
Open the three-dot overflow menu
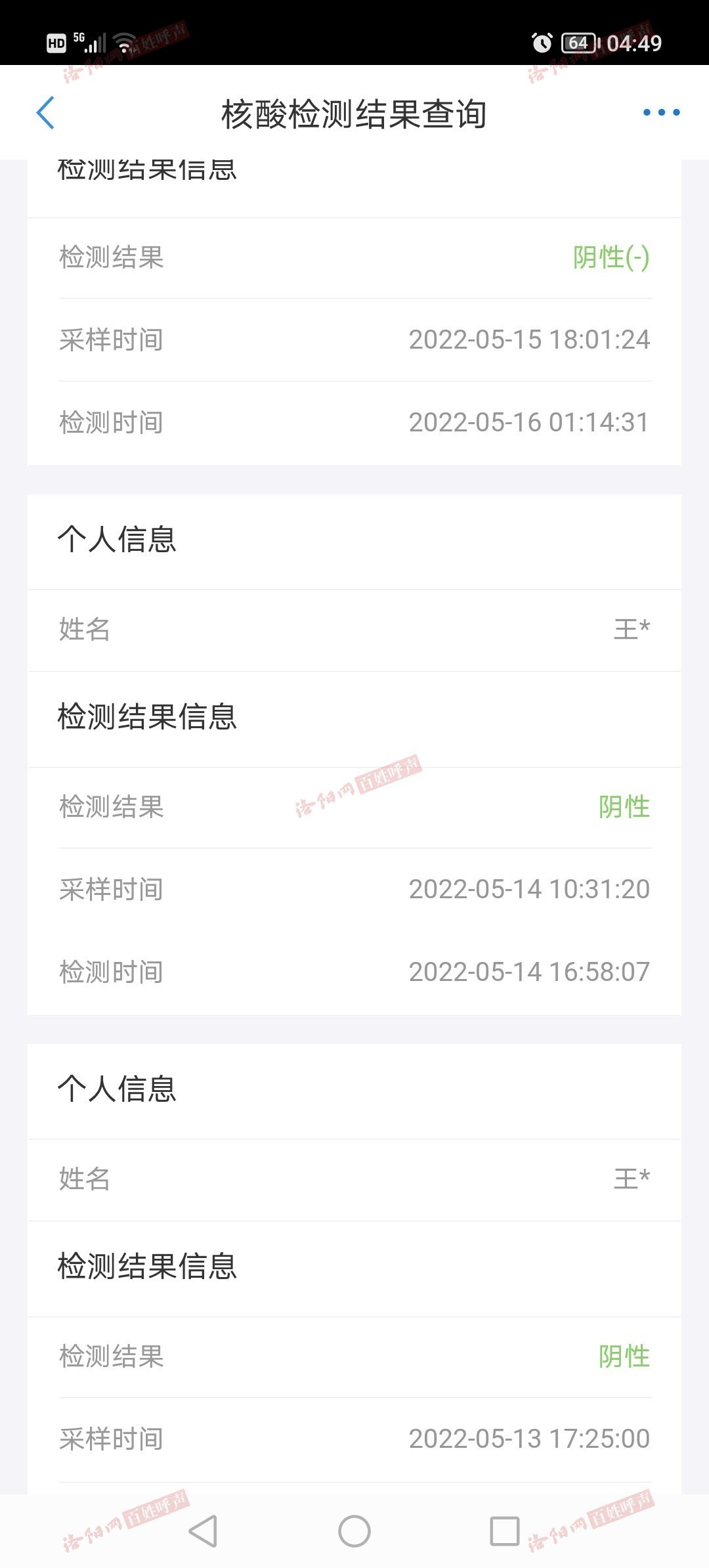pos(661,113)
